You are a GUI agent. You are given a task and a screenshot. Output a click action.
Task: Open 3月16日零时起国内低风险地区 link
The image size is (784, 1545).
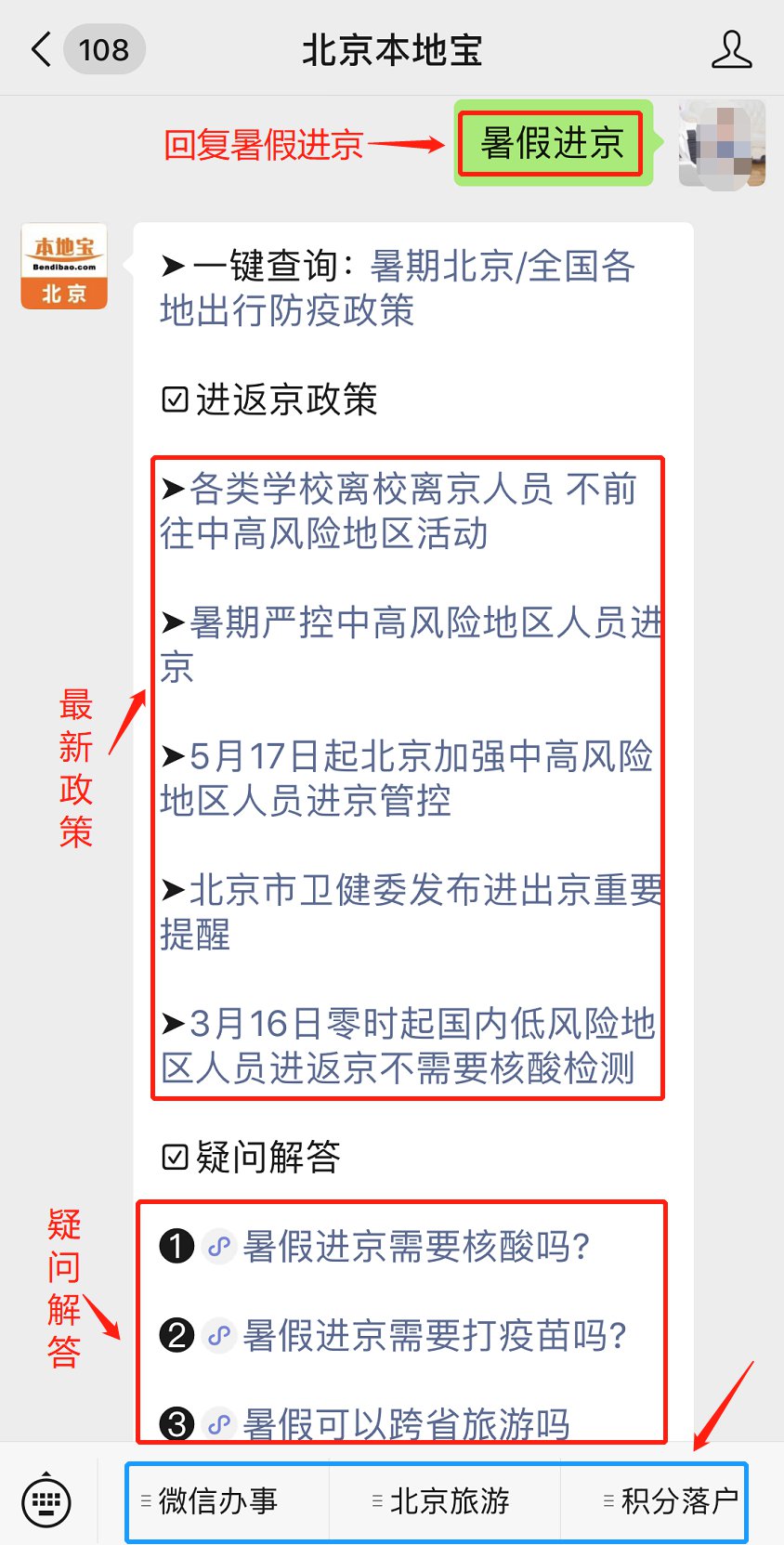click(406, 1046)
